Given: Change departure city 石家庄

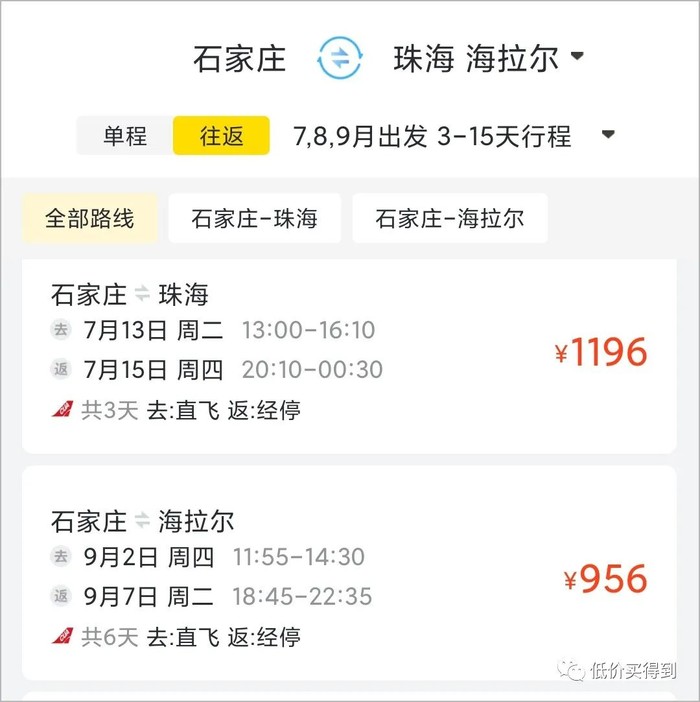Looking at the screenshot, I should (x=240, y=58).
